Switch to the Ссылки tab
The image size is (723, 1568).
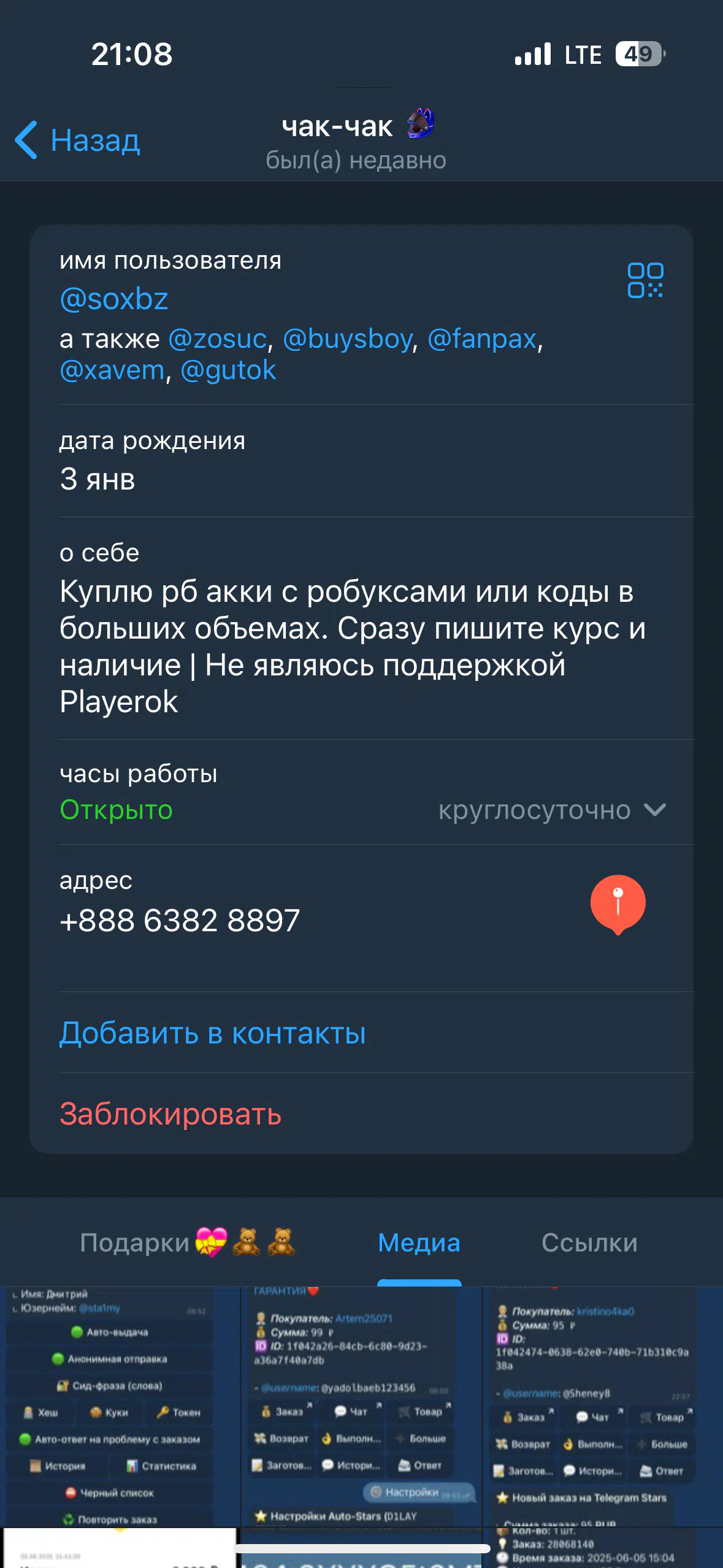click(589, 1243)
